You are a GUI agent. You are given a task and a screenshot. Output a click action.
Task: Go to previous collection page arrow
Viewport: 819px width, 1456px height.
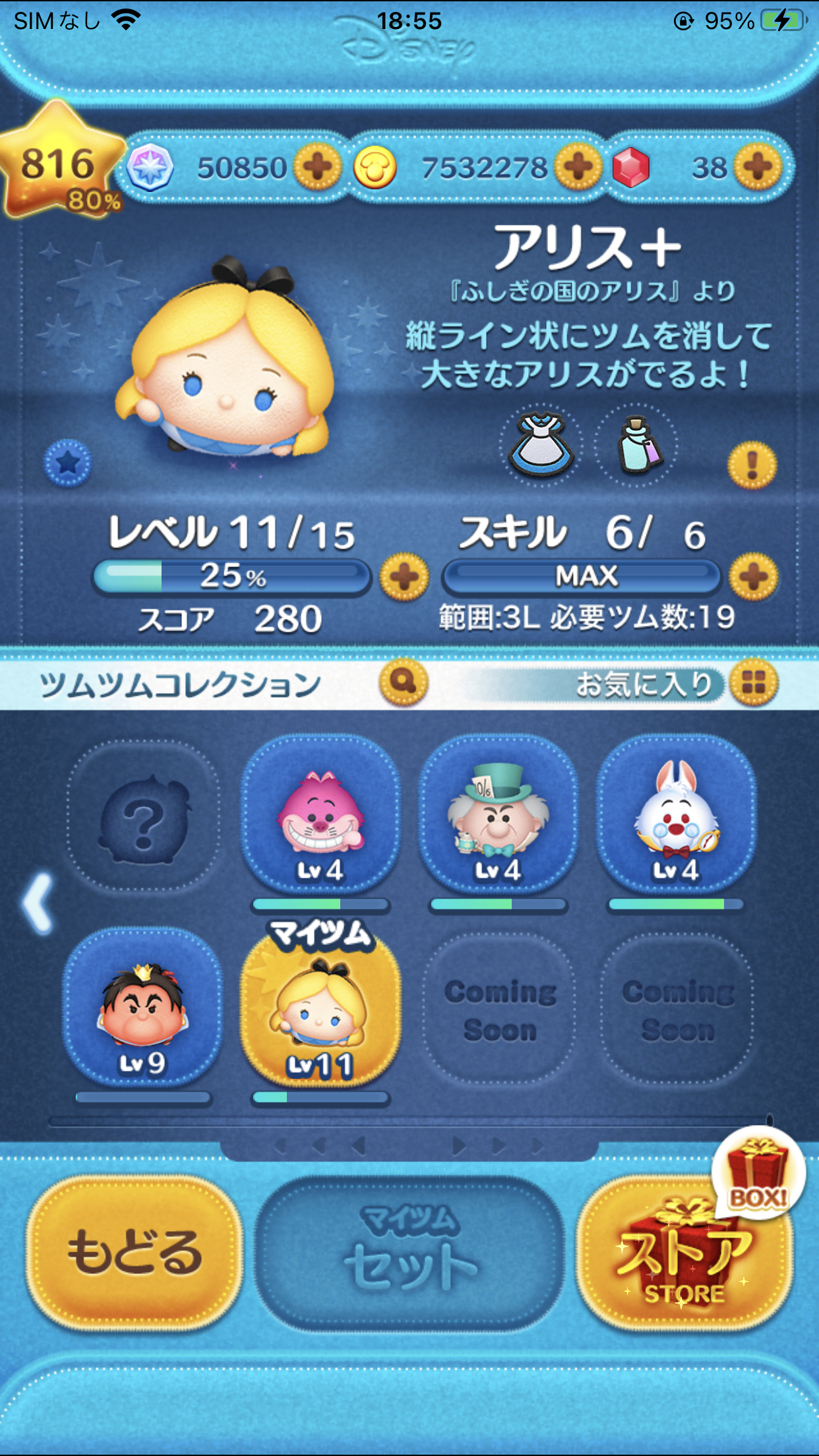[x=38, y=903]
